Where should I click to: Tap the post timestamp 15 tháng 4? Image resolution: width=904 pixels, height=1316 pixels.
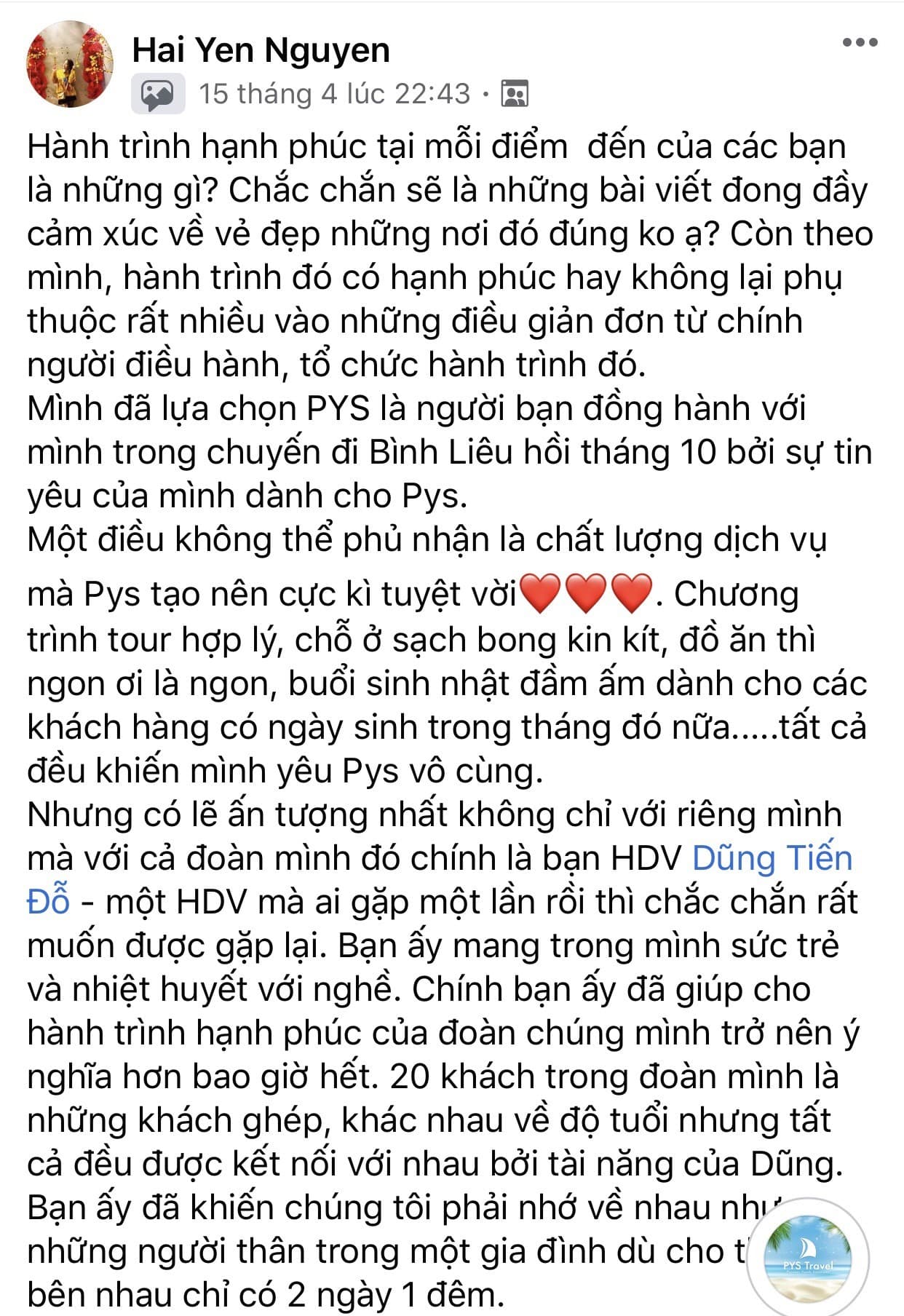click(335, 94)
